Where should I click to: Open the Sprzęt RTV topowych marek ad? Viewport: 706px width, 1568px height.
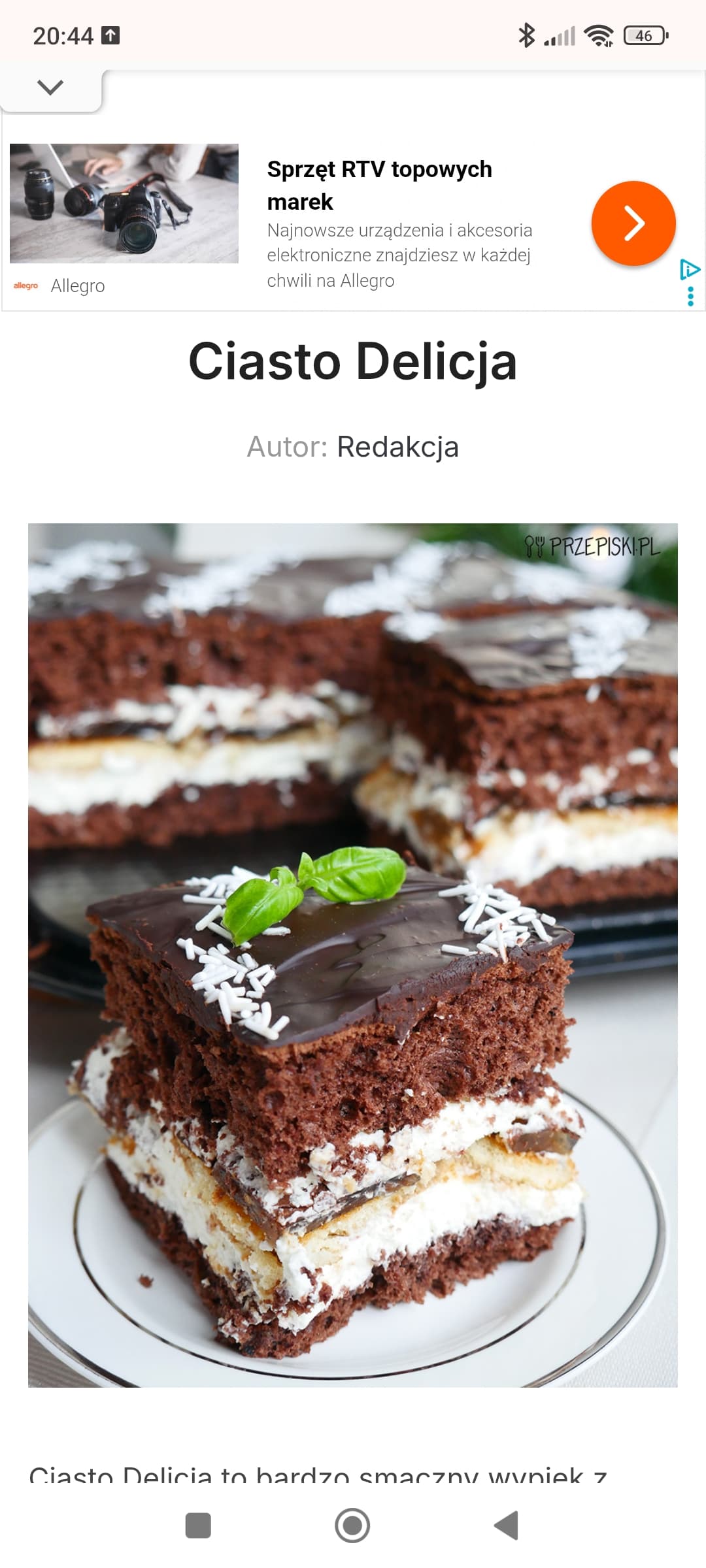pos(379,185)
